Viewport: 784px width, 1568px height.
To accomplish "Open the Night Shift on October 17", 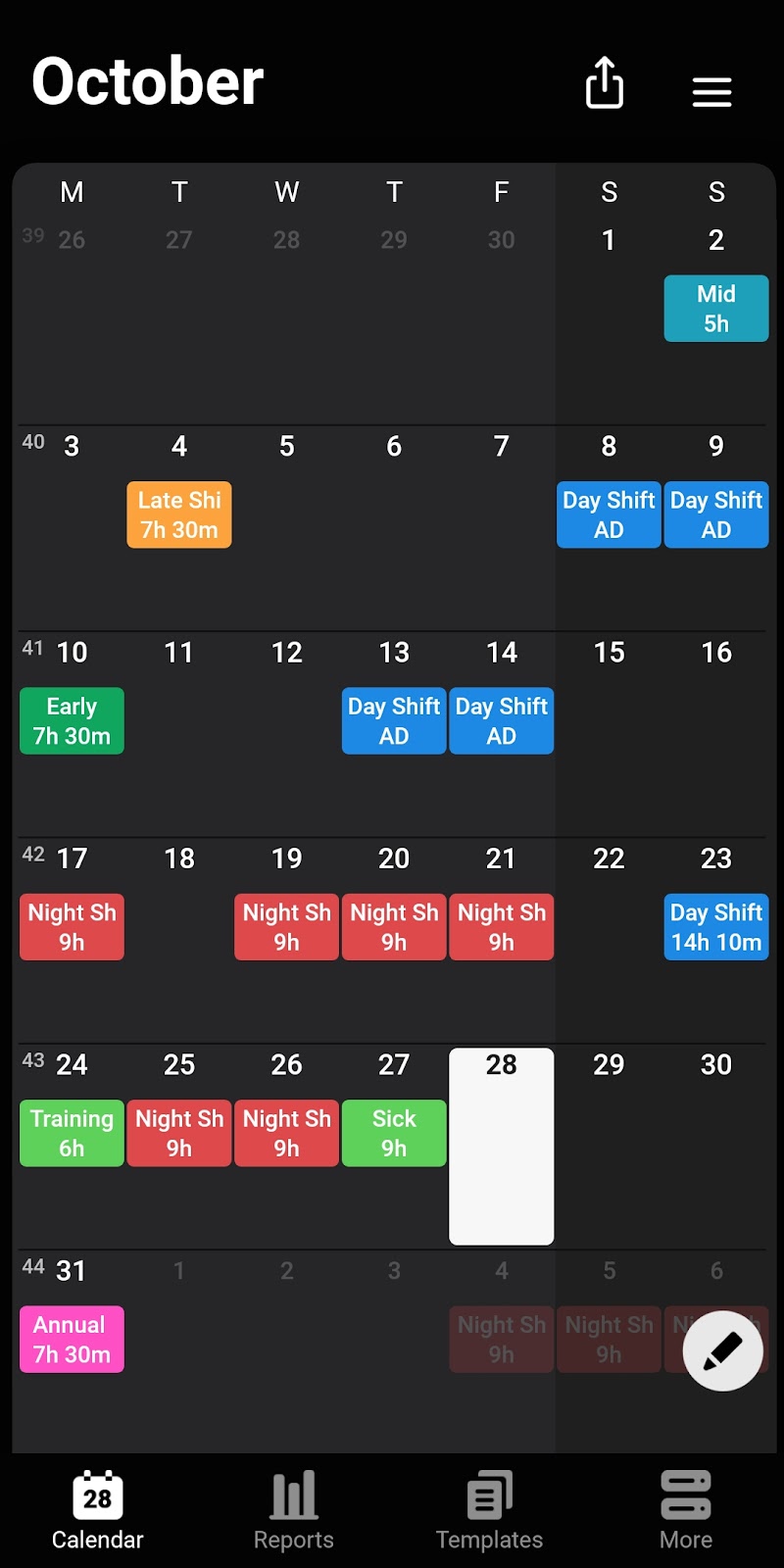I will click(x=72, y=926).
